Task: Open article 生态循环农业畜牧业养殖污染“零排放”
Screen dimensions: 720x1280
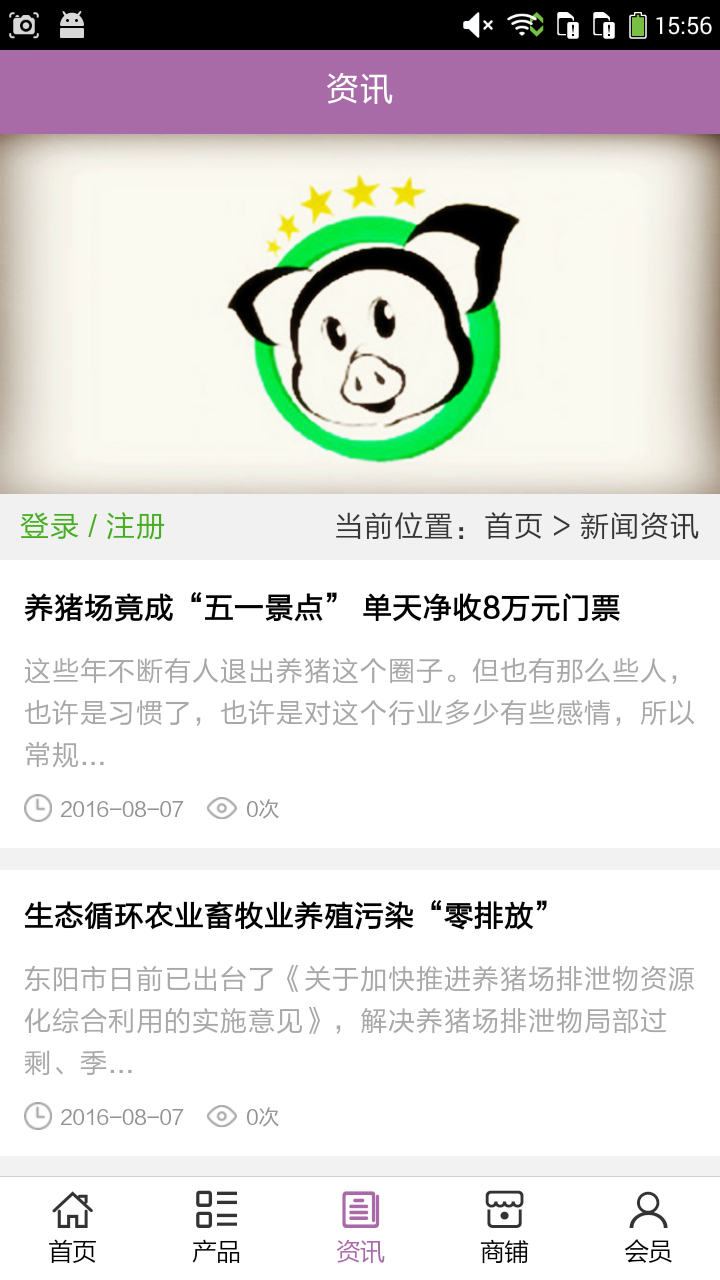Action: pos(288,916)
